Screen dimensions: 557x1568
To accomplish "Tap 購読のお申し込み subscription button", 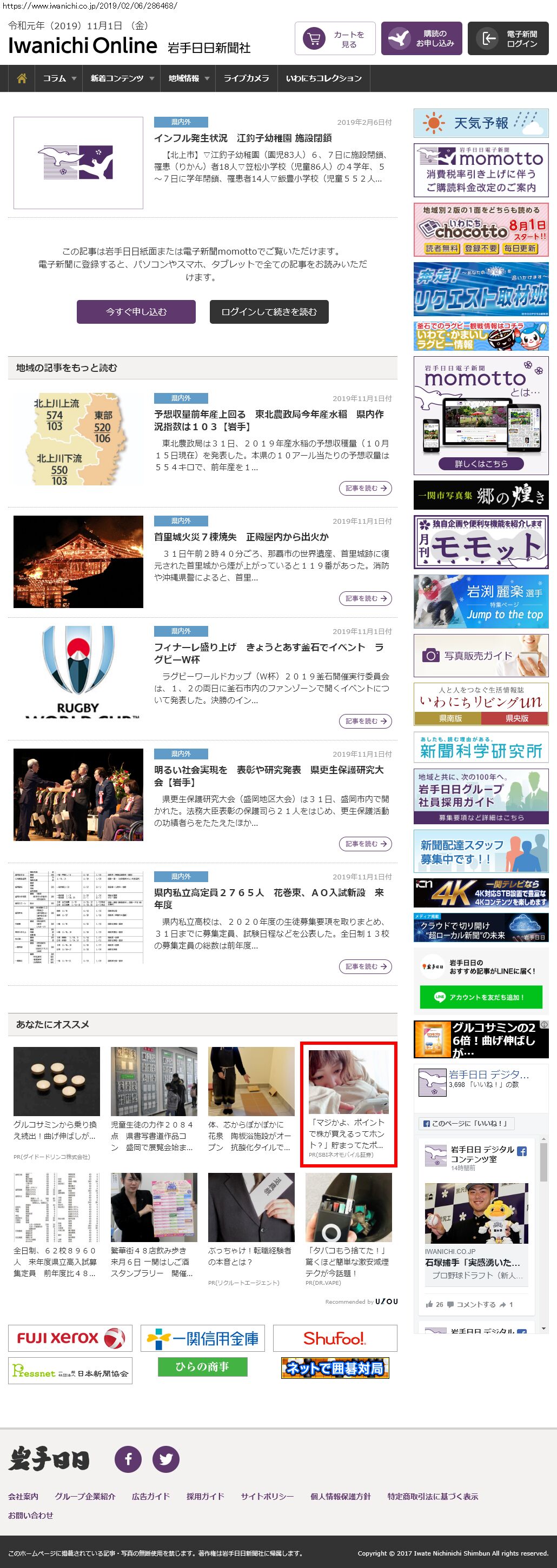I will coord(421,39).
